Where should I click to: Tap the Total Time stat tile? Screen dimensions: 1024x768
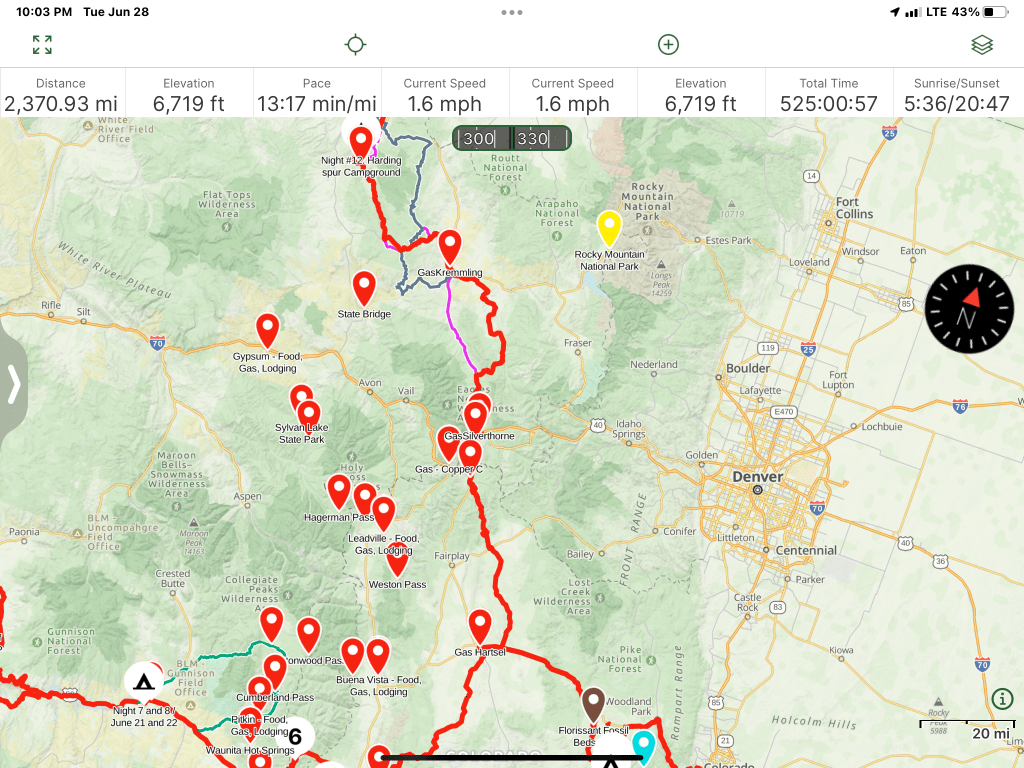[x=830, y=94]
